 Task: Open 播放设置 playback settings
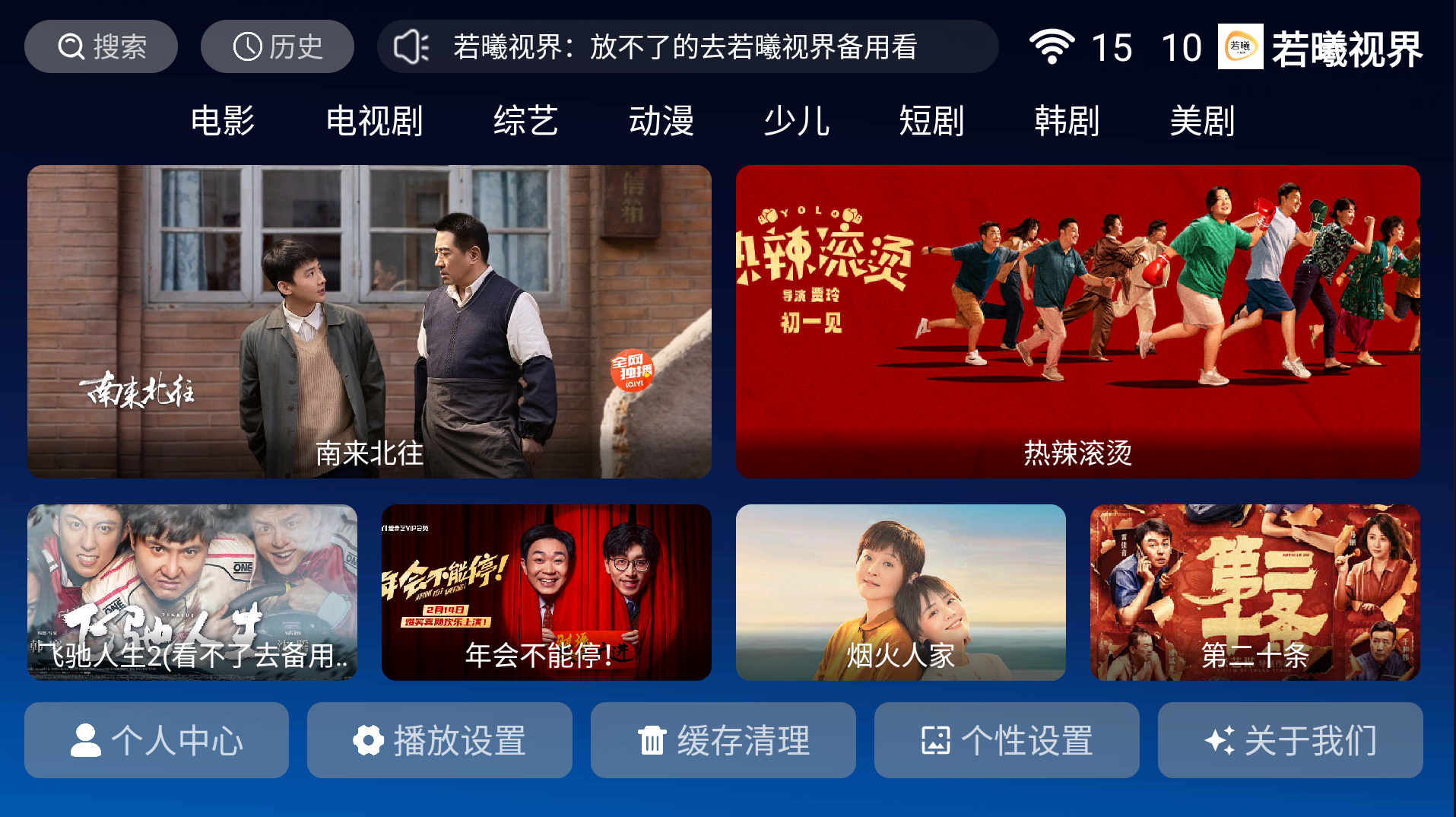pos(439,740)
